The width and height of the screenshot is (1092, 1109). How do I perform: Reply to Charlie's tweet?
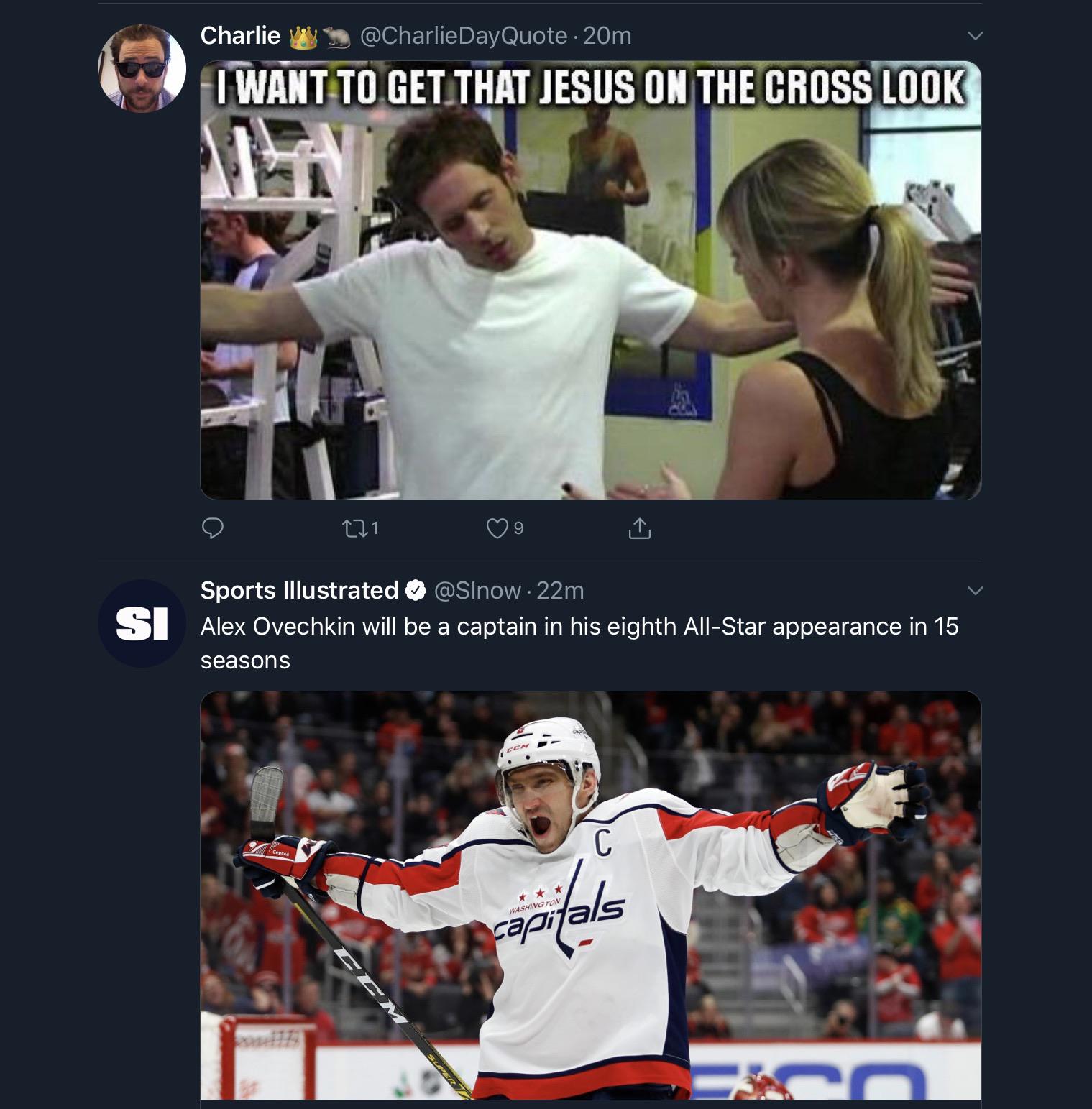tap(212, 529)
